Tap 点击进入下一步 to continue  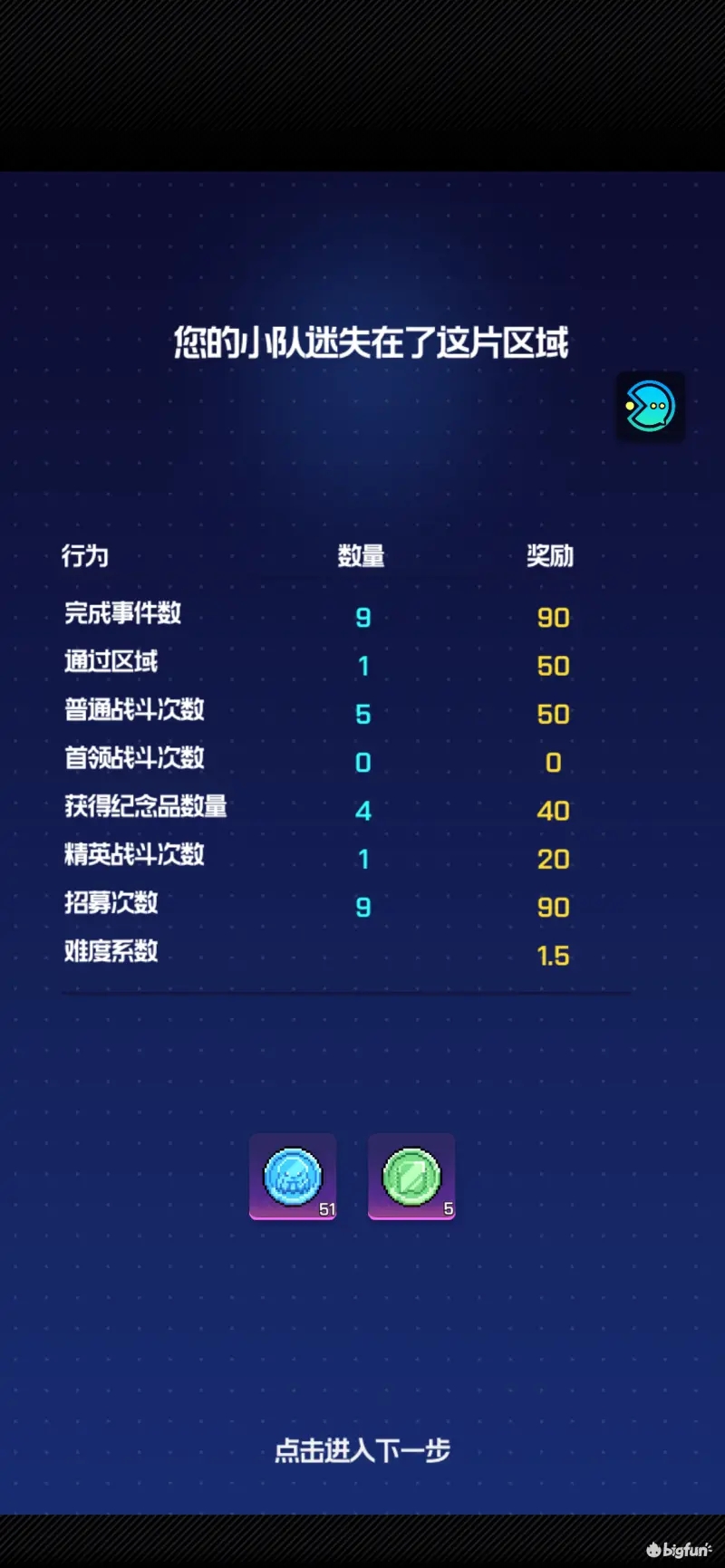point(362,1450)
